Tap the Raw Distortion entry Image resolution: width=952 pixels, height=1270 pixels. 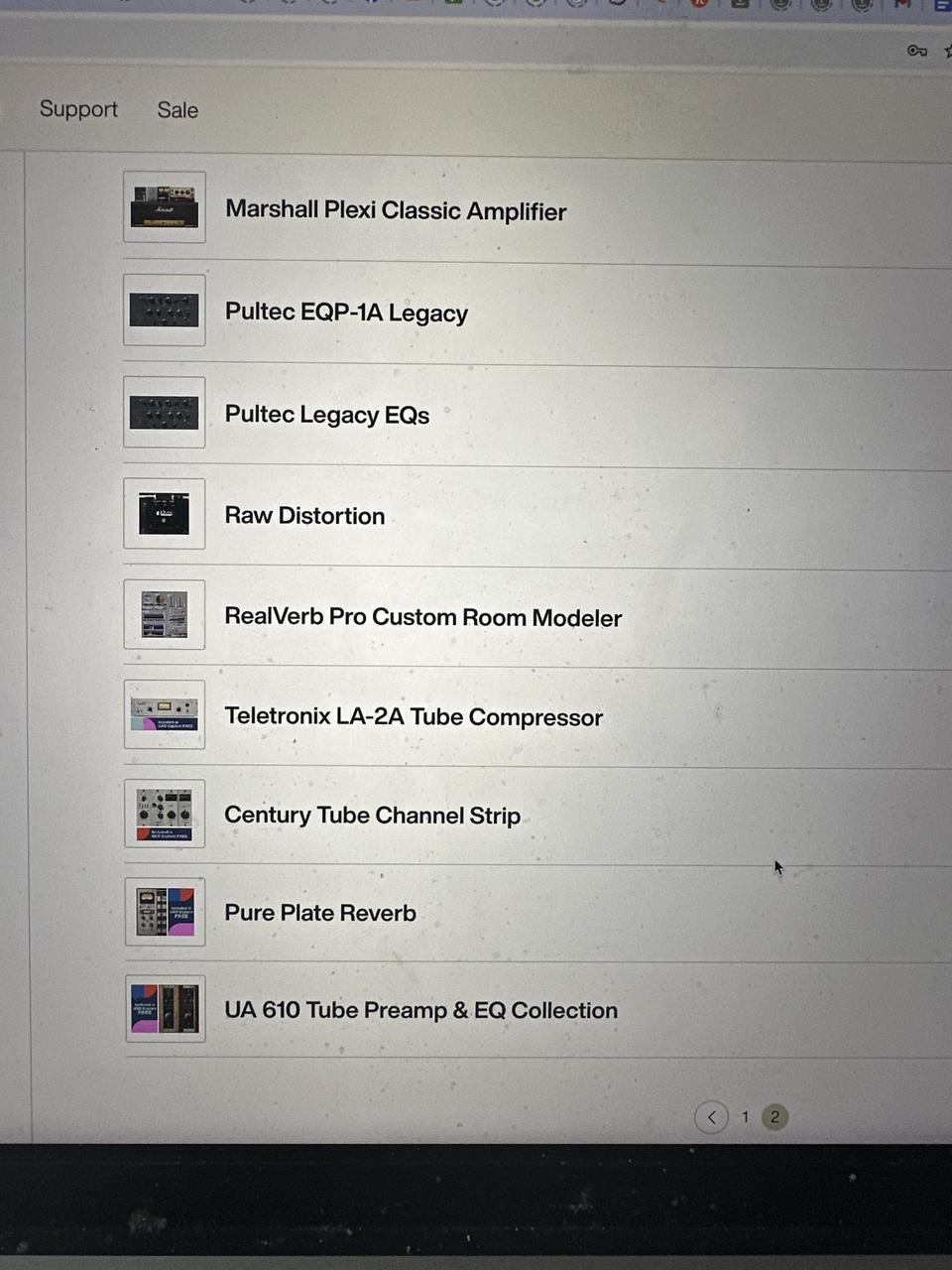tap(304, 516)
